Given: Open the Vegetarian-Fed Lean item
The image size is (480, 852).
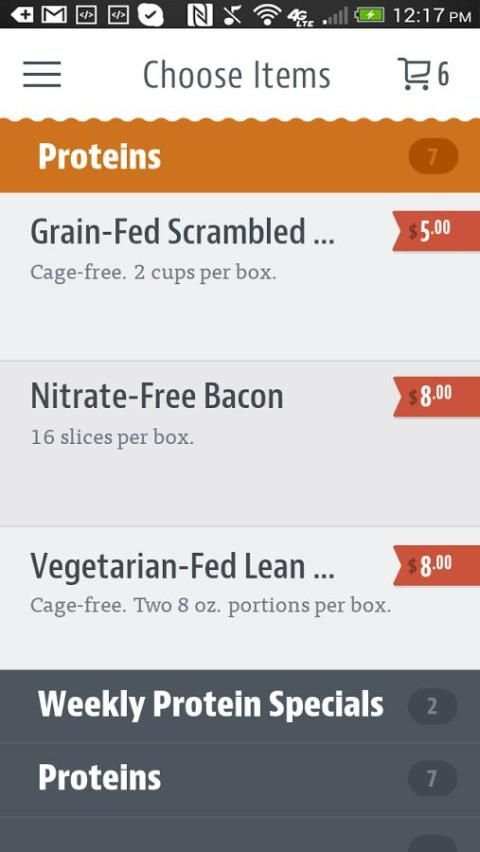Looking at the screenshot, I should tap(240, 598).
